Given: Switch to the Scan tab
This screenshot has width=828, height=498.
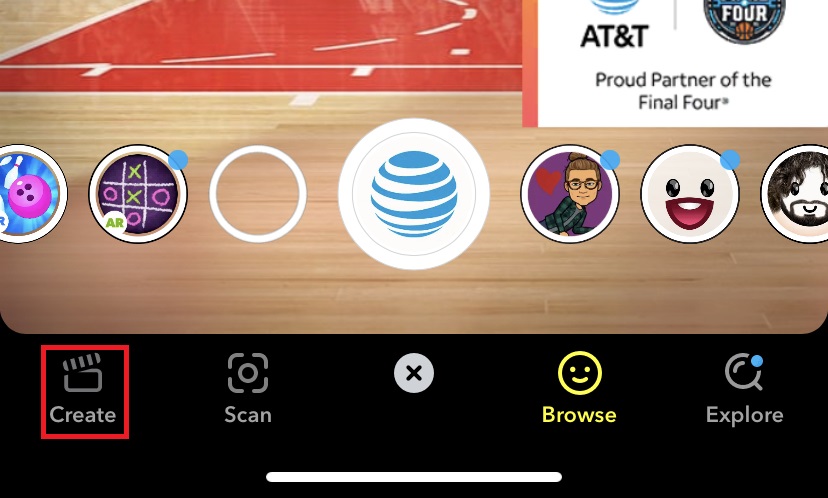Looking at the screenshot, I should 247,391.
